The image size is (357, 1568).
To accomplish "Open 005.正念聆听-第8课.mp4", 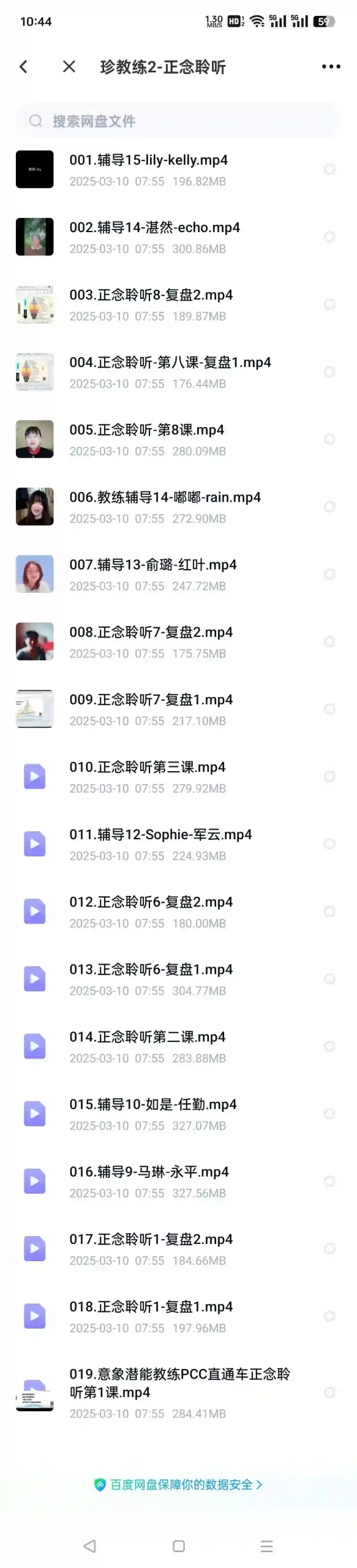I will click(x=178, y=439).
